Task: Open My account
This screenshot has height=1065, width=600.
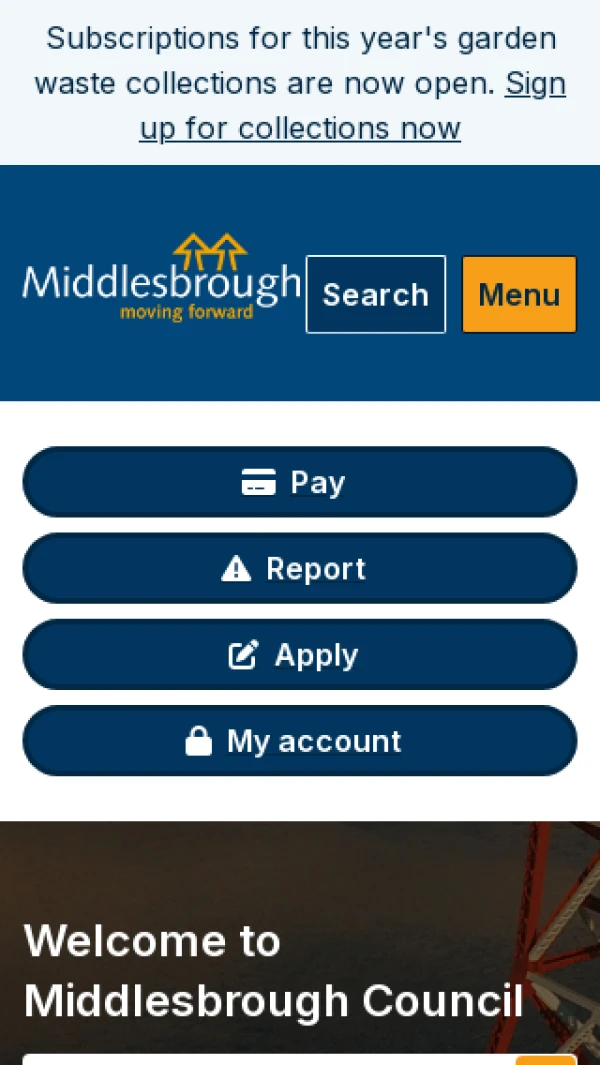Action: 299,740
